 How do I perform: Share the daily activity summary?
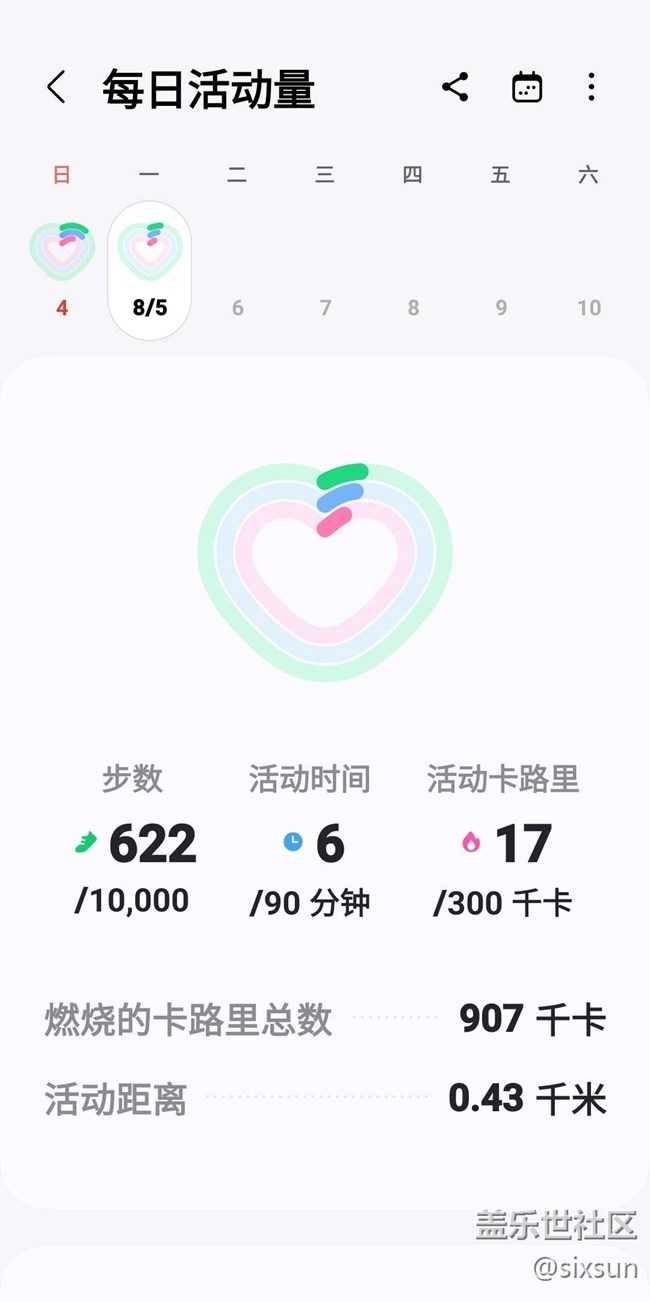[455, 88]
